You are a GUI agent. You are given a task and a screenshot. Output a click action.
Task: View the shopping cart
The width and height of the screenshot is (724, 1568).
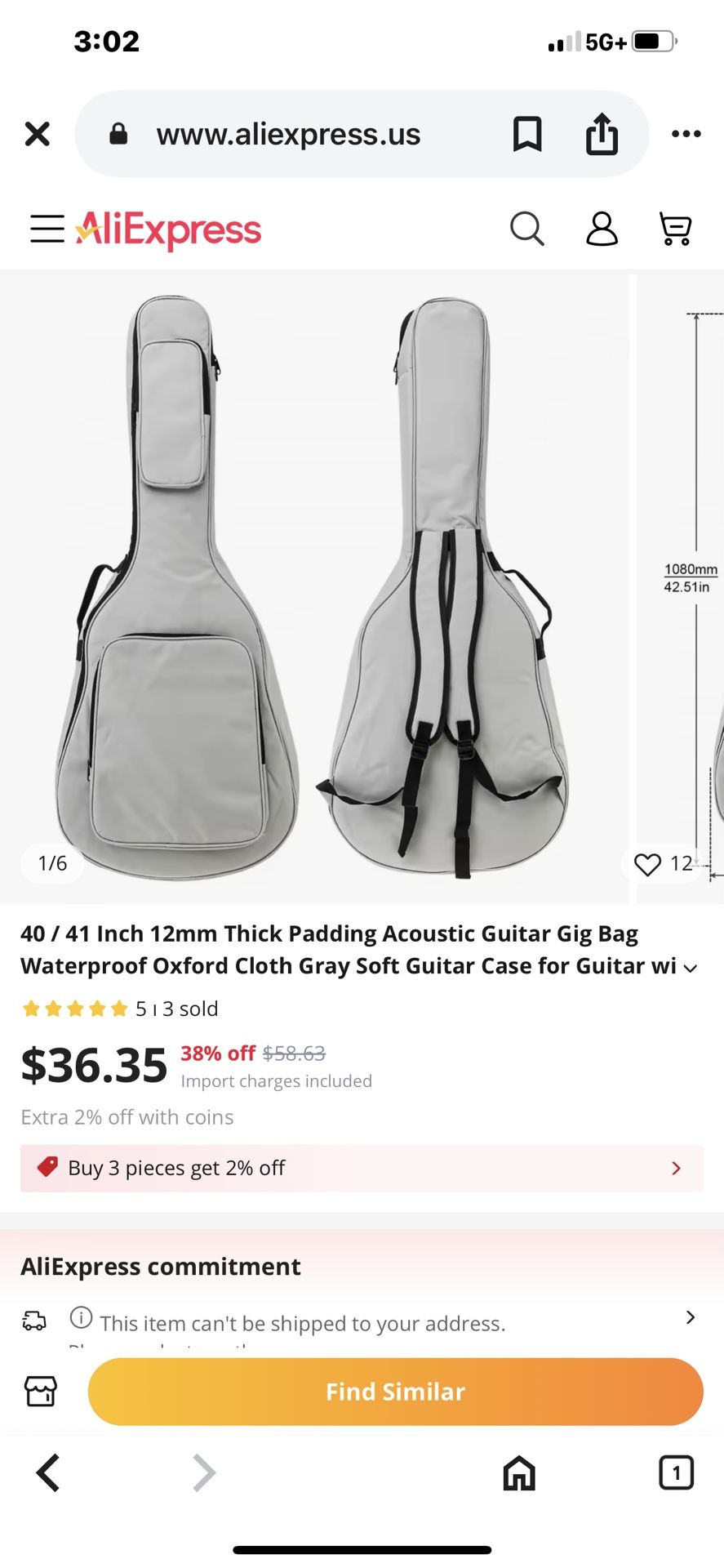(675, 229)
